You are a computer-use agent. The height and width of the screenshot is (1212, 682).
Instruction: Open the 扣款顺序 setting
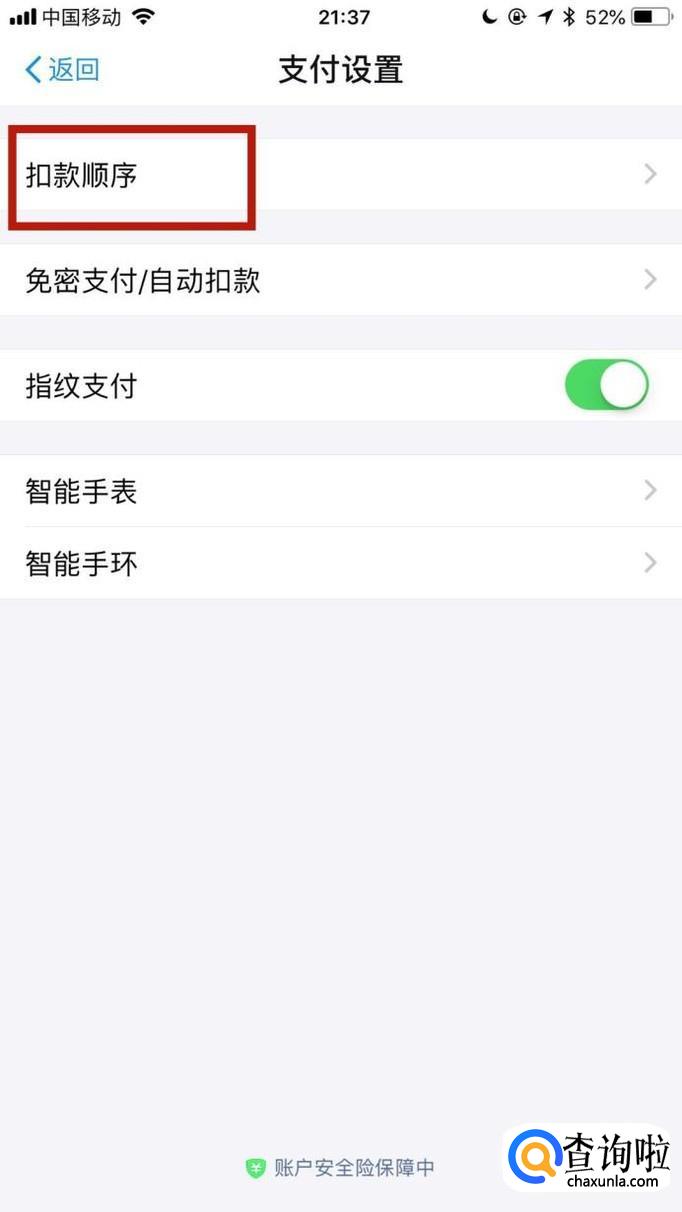pos(340,175)
